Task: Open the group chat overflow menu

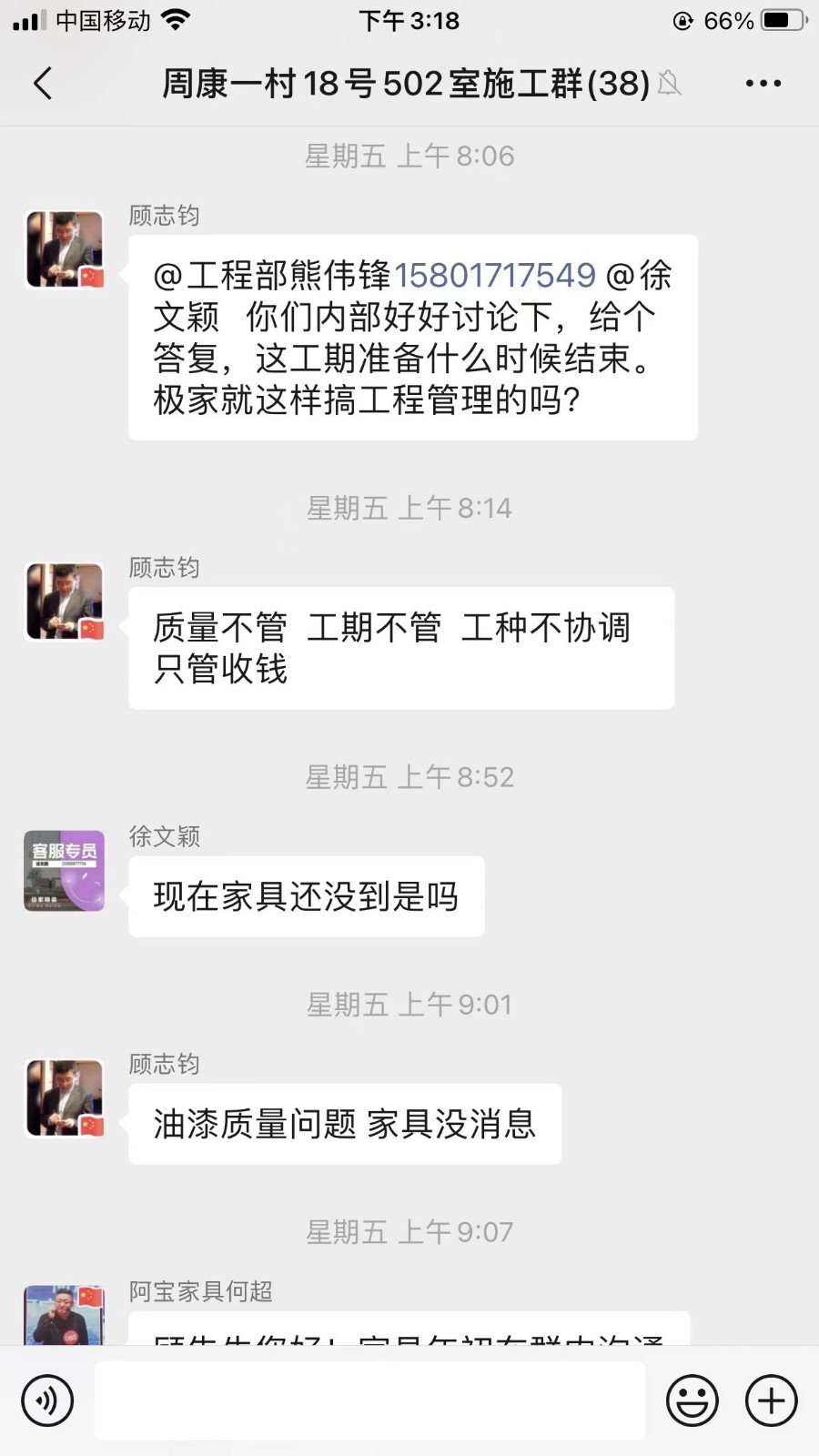Action: click(763, 83)
